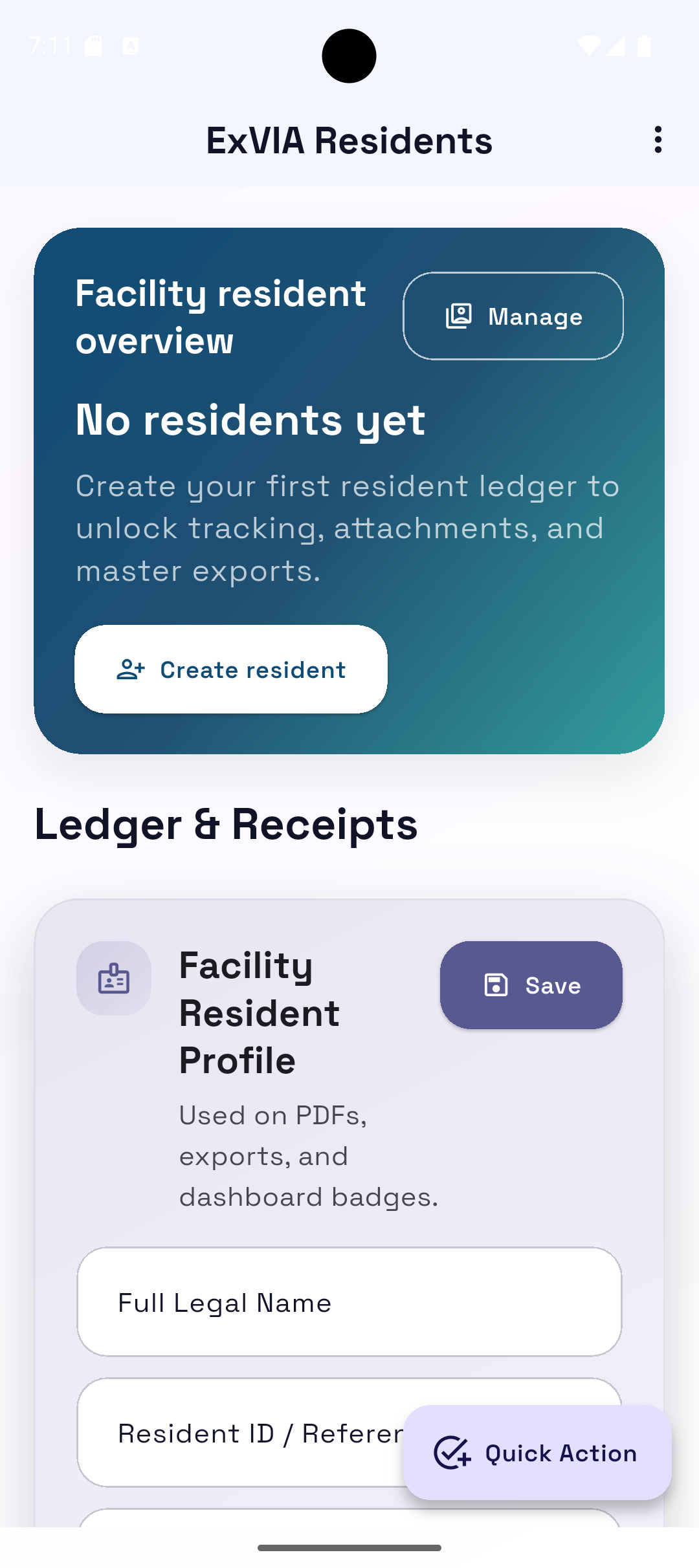Tap the check-plus icon on Quick Action

(452, 1453)
